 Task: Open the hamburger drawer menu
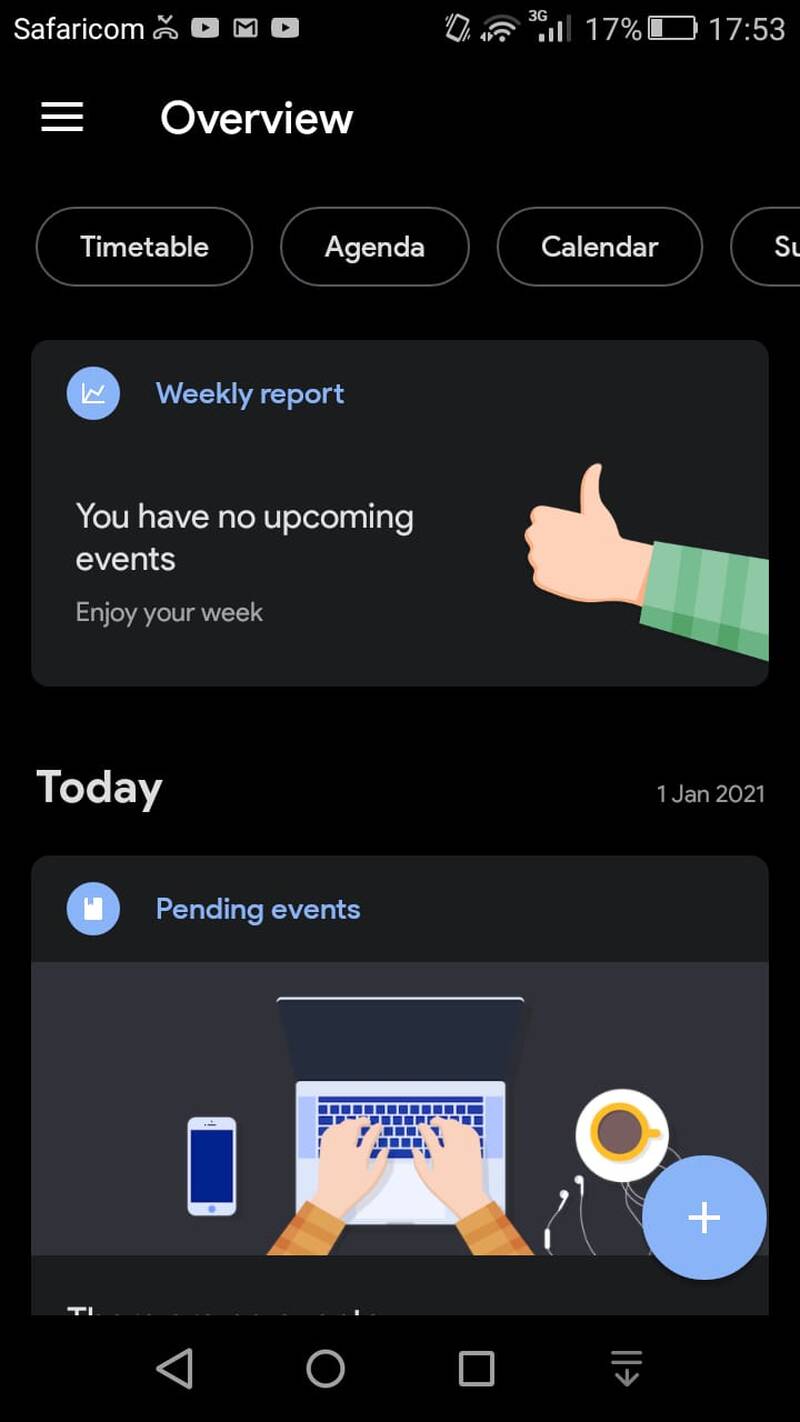pyautogui.click(x=62, y=118)
